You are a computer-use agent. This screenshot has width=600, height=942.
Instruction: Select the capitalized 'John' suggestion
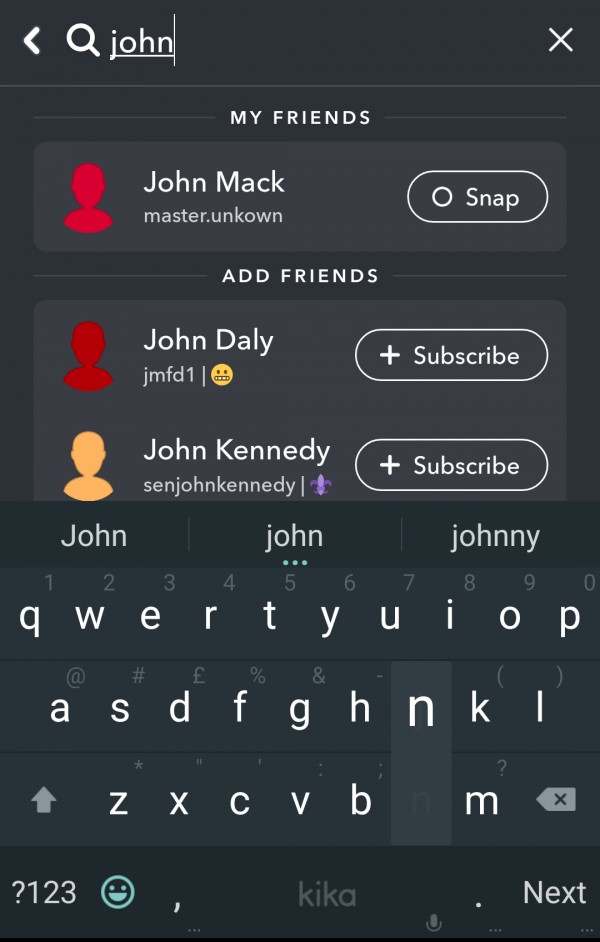click(94, 536)
